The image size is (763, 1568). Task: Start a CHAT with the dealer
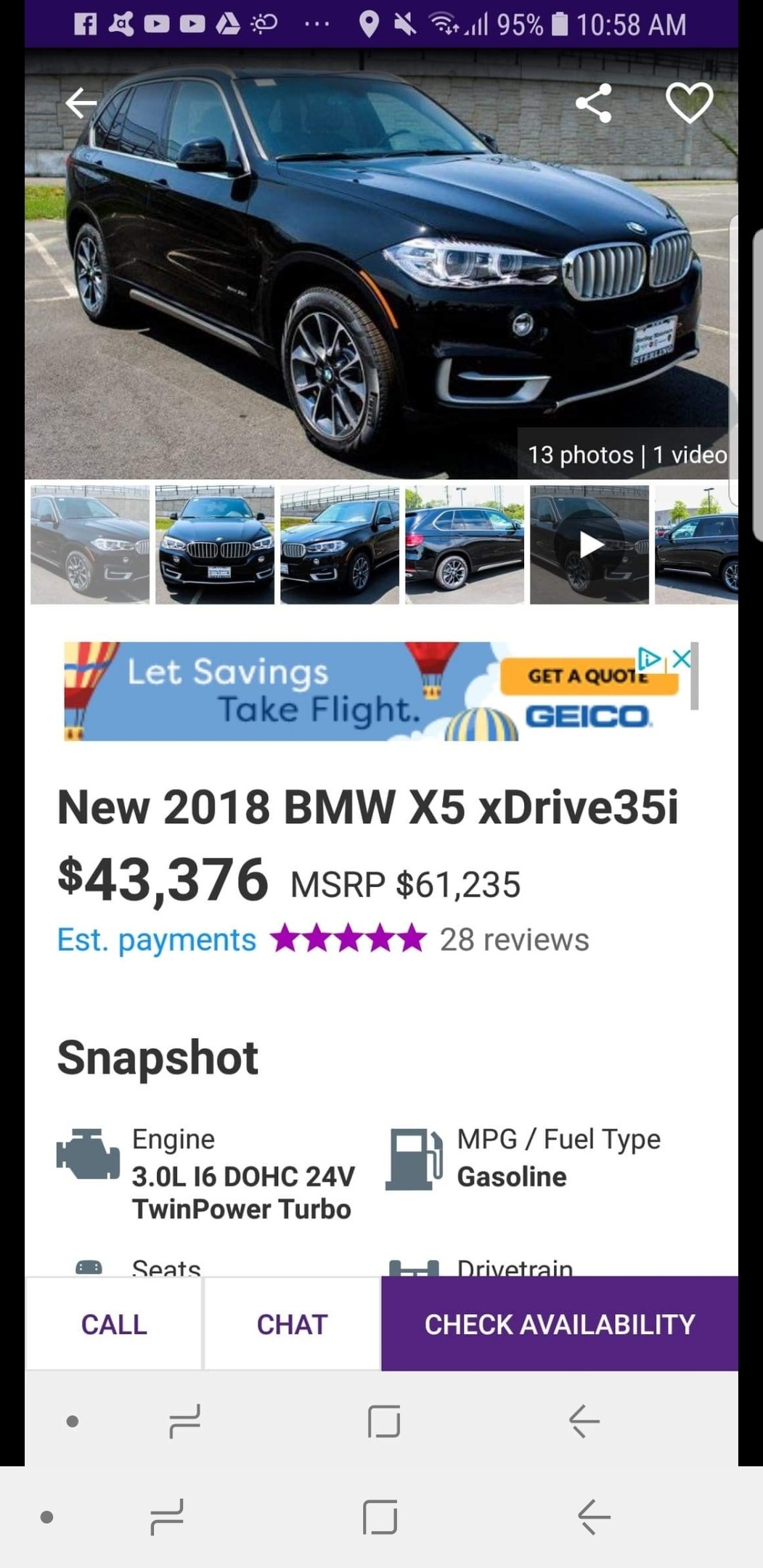pyautogui.click(x=292, y=1324)
